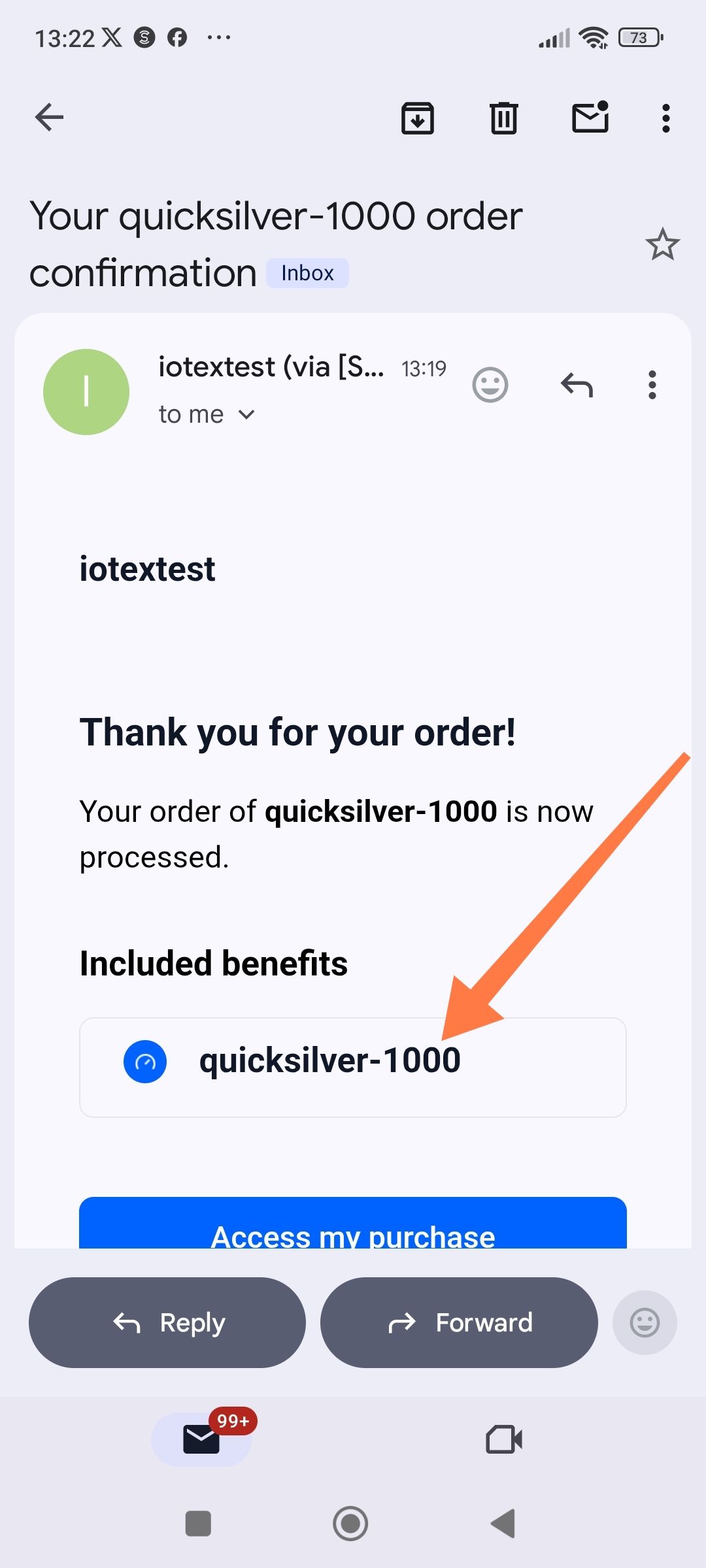This screenshot has height=1568, width=706.
Task: Open the top overflow menu
Action: tap(665, 118)
